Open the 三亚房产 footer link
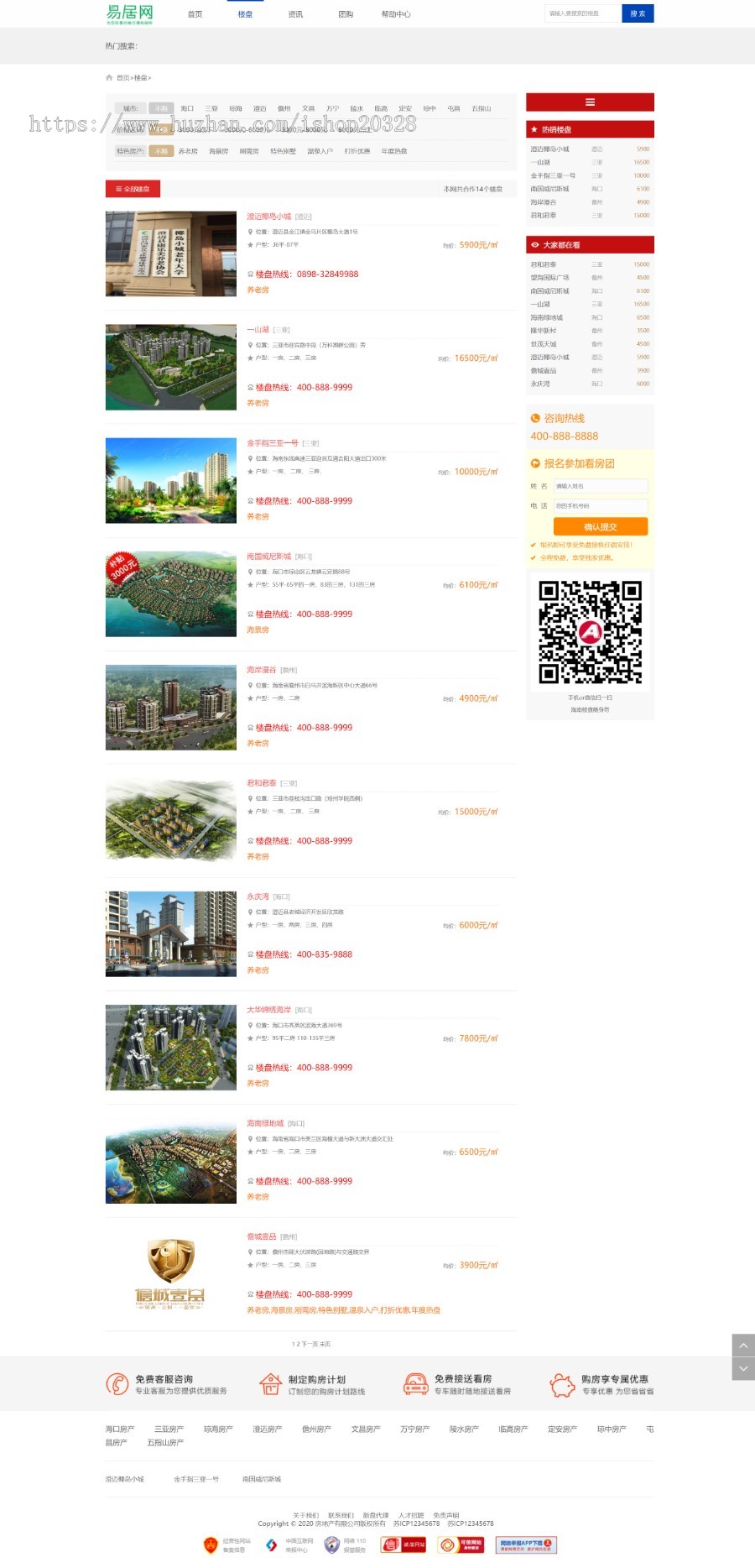This screenshot has height=1568, width=755. tap(169, 1429)
